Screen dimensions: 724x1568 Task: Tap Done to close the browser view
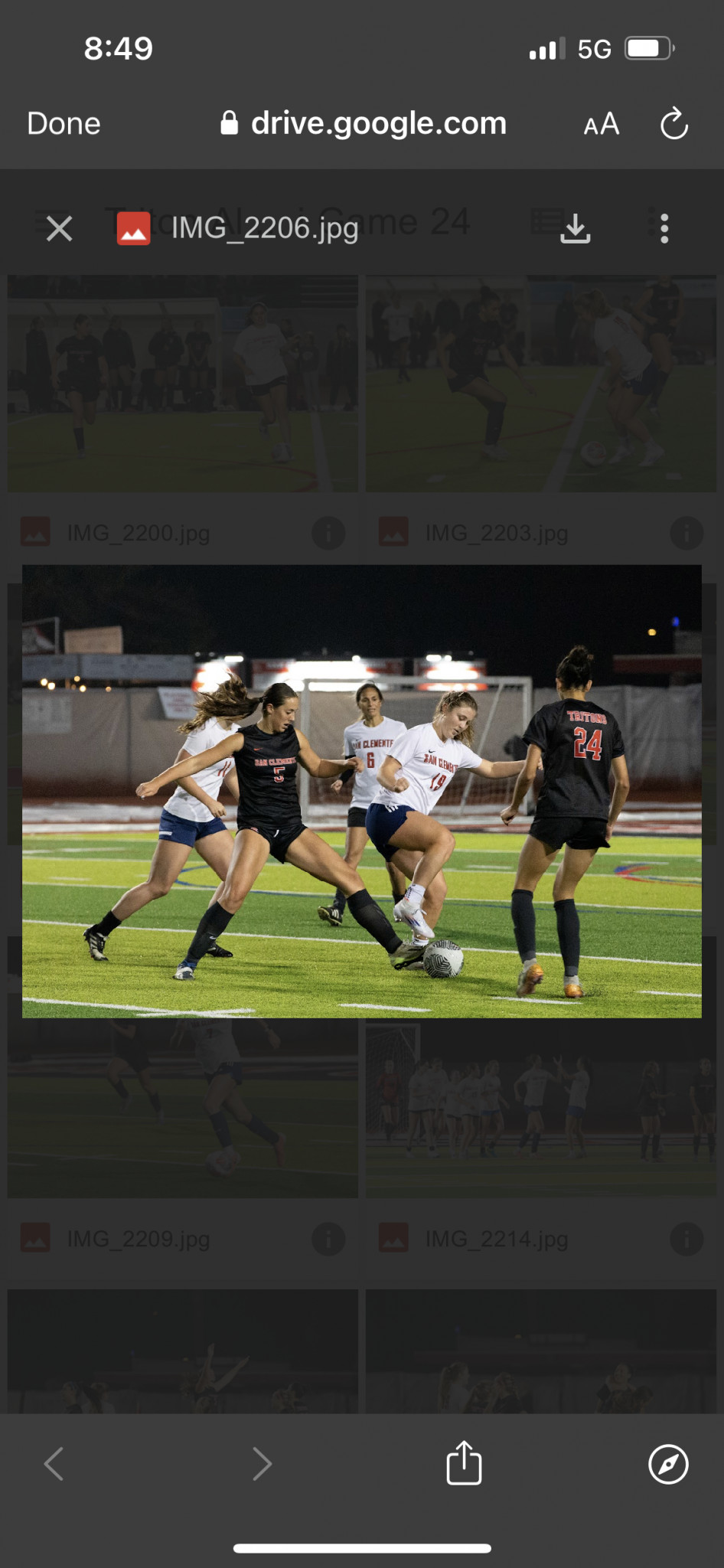(x=64, y=123)
